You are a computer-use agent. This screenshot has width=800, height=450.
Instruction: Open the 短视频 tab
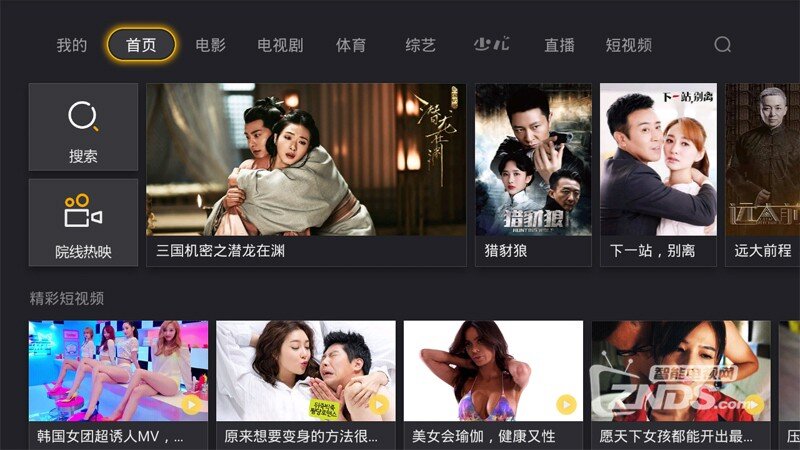(628, 45)
